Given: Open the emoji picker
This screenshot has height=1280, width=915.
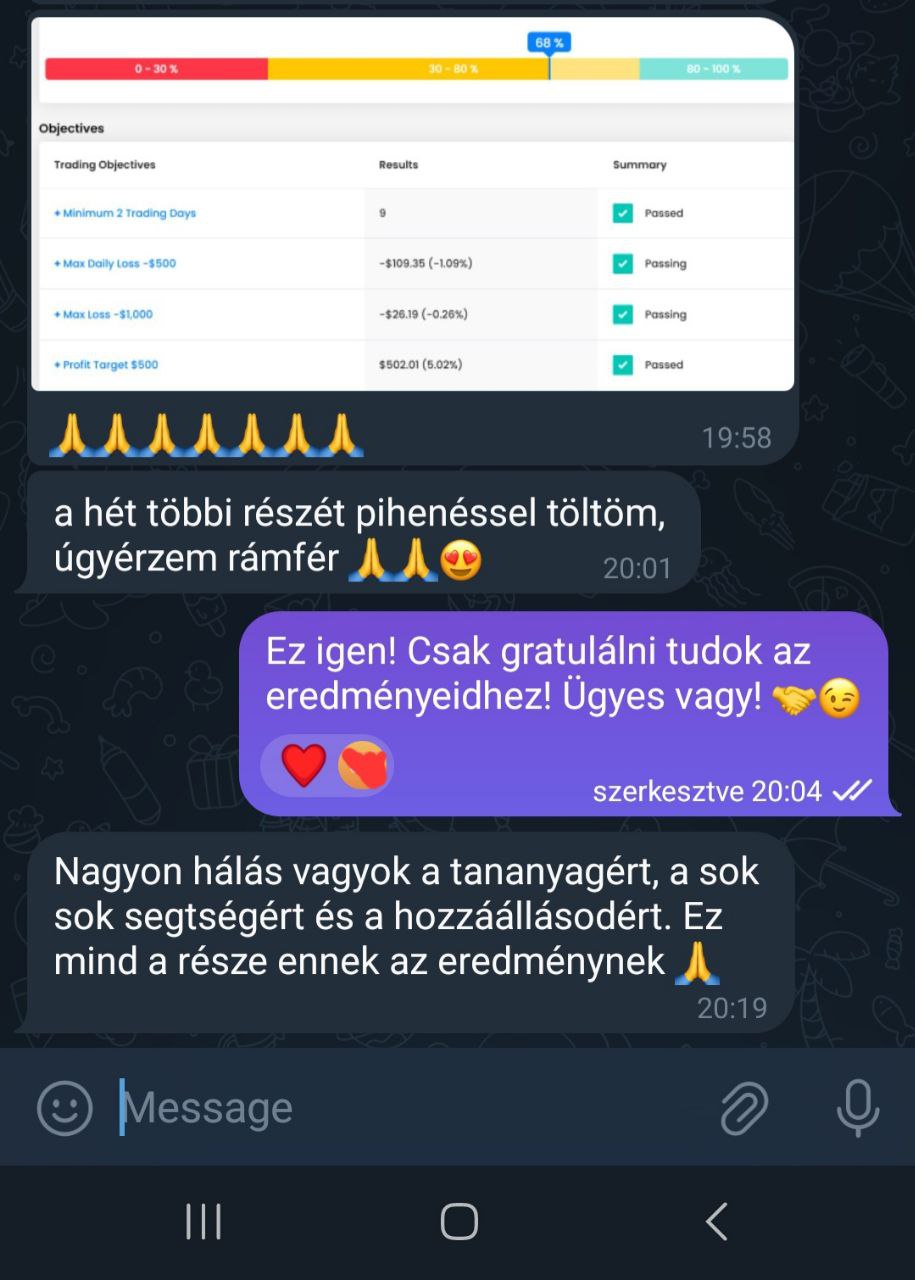Looking at the screenshot, I should coord(65,1107).
